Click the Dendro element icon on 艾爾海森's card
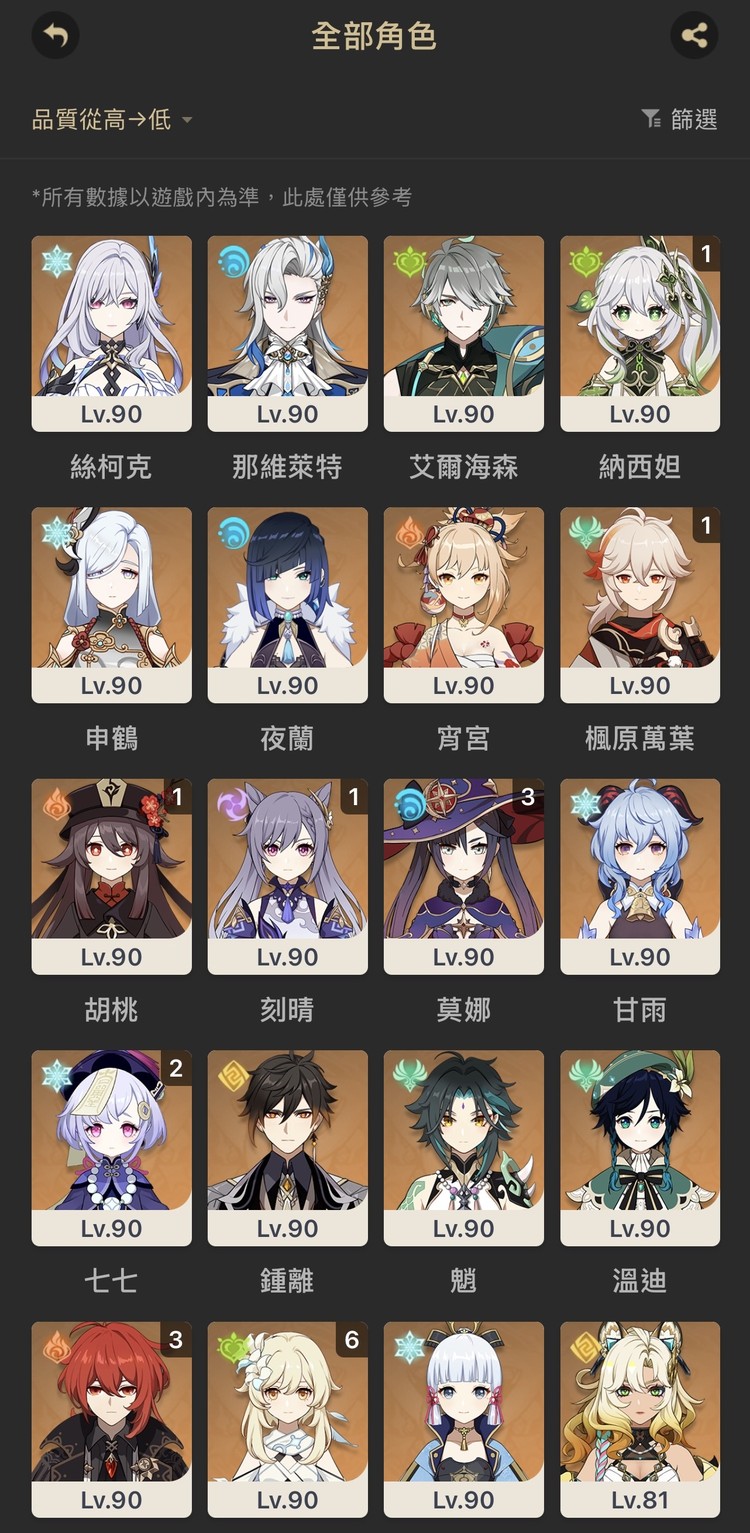The width and height of the screenshot is (750, 1533). [x=408, y=259]
